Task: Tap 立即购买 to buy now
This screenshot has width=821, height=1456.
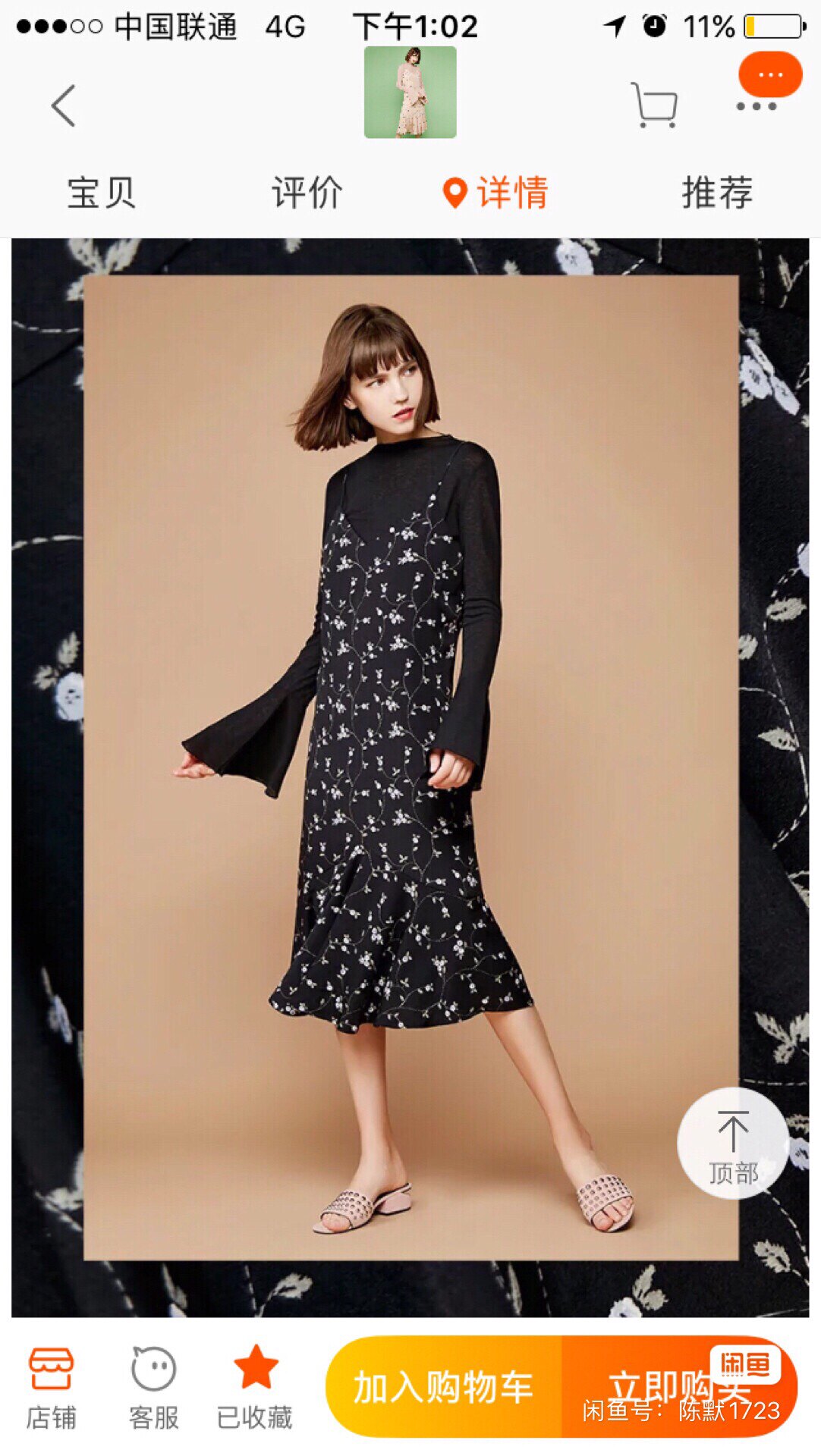Action: click(680, 1387)
